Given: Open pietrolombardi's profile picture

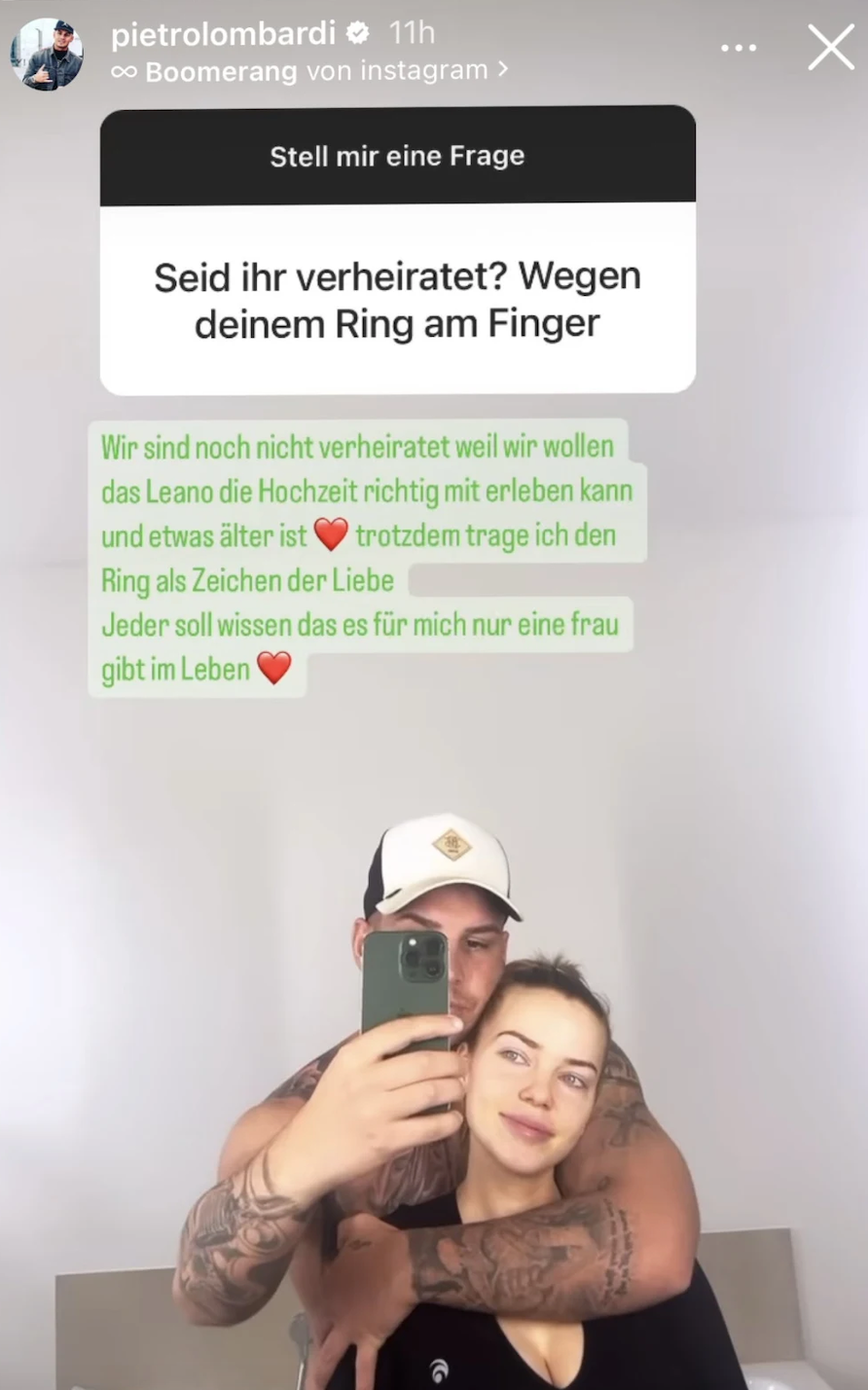Looking at the screenshot, I should point(47,54).
